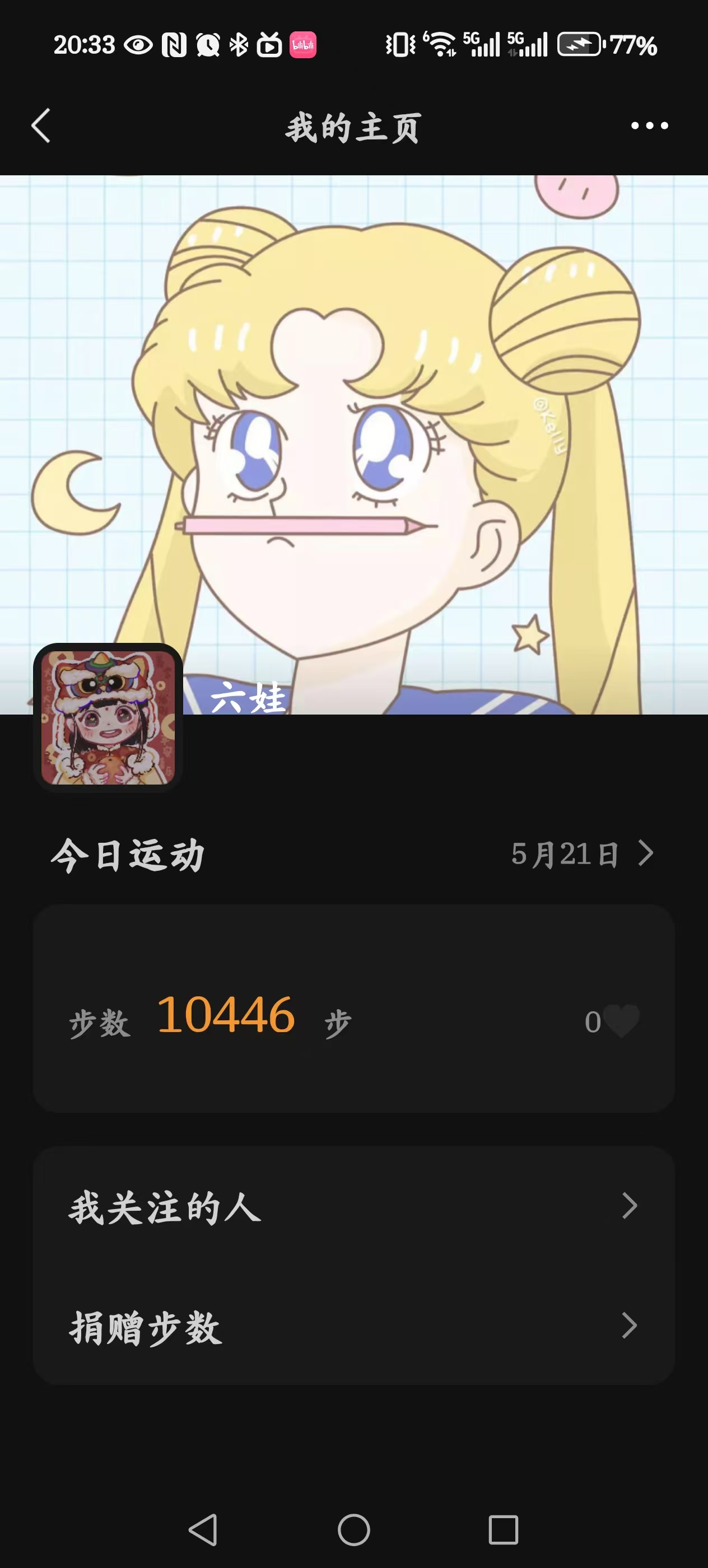Open recent apps from navigation bar
The height and width of the screenshot is (1568, 708).
pyautogui.click(x=504, y=1529)
